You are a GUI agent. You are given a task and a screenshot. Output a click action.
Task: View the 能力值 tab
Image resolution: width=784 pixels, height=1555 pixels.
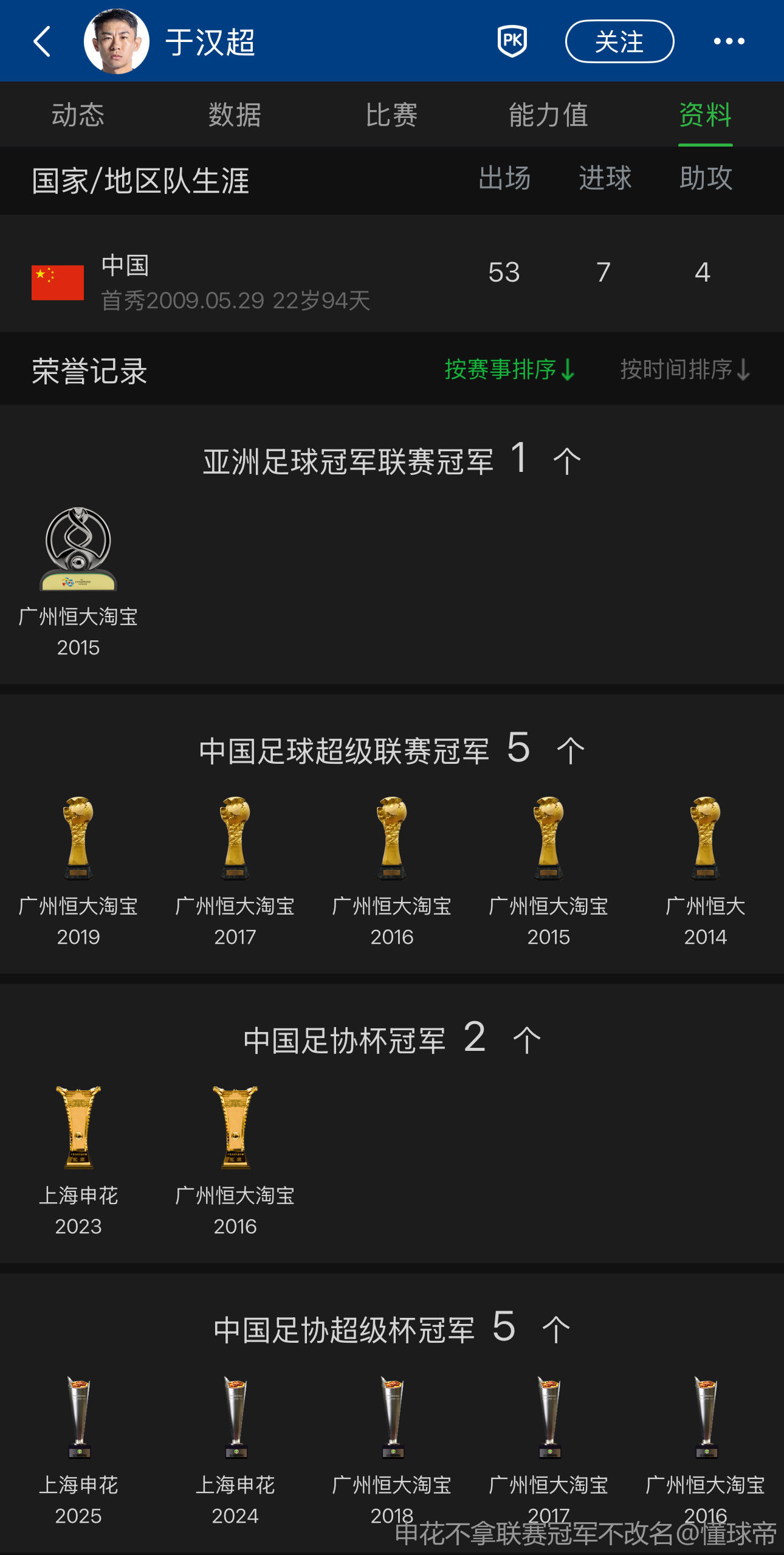coord(548,115)
